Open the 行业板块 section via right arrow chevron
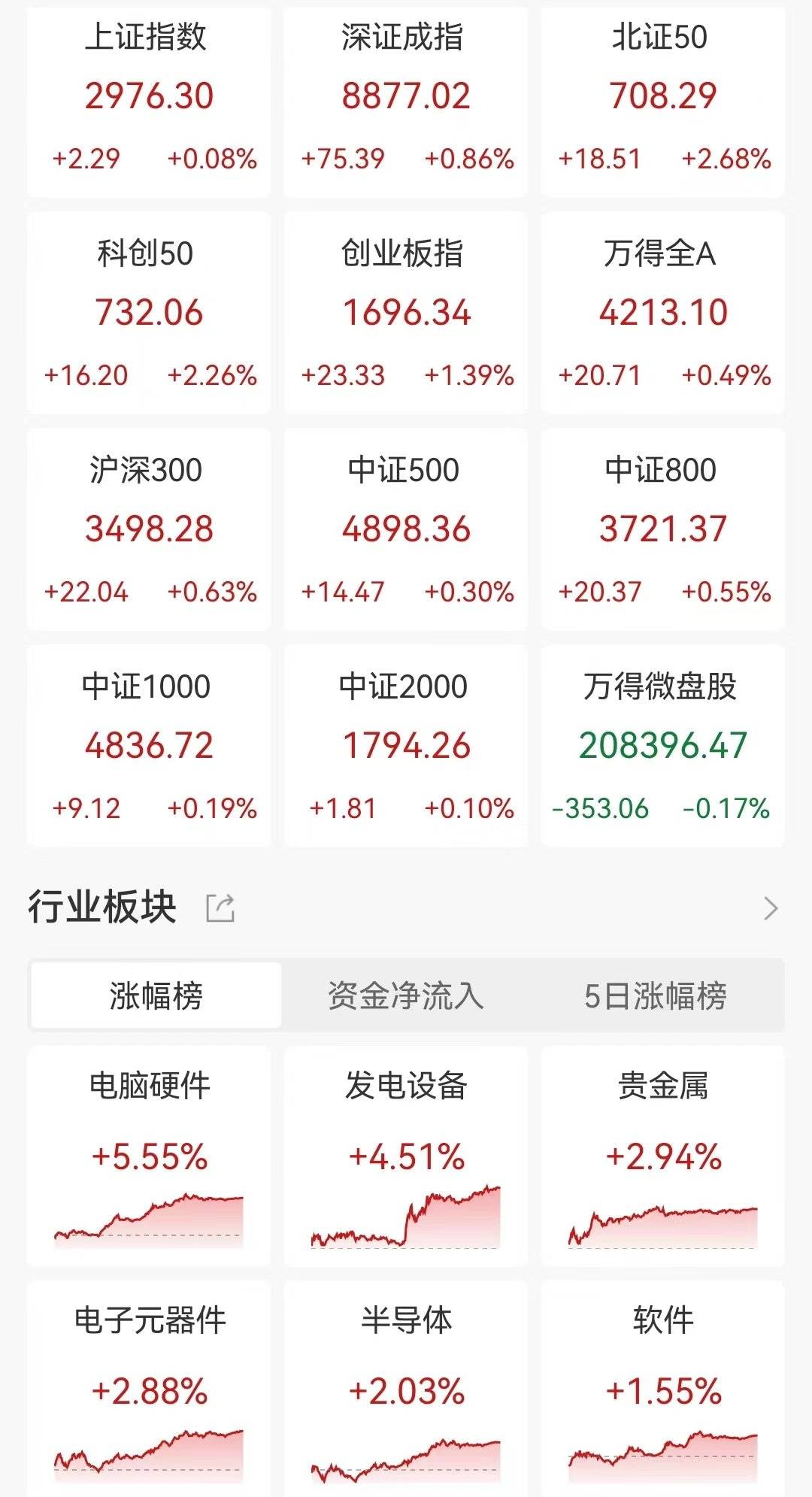Image resolution: width=812 pixels, height=1497 pixels. (771, 908)
